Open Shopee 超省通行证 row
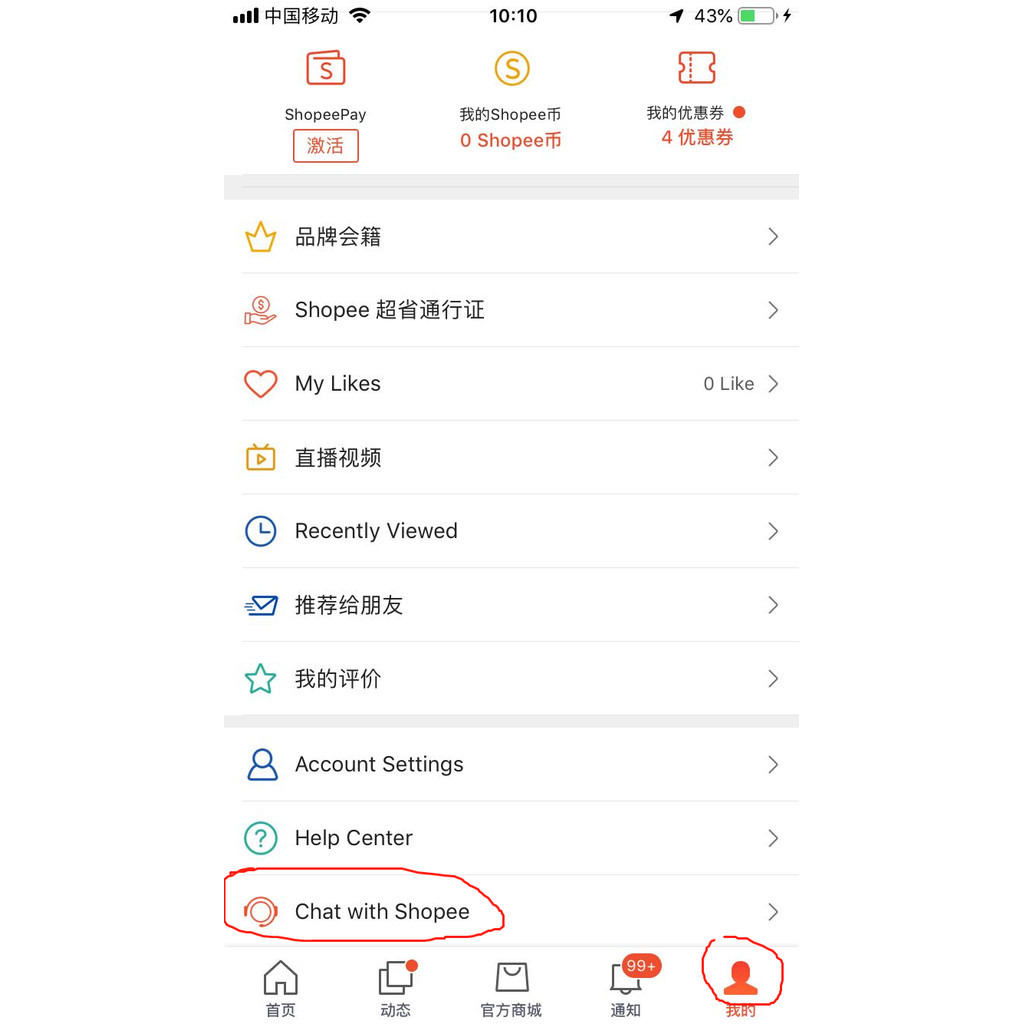The height and width of the screenshot is (1024, 1024). point(511,310)
